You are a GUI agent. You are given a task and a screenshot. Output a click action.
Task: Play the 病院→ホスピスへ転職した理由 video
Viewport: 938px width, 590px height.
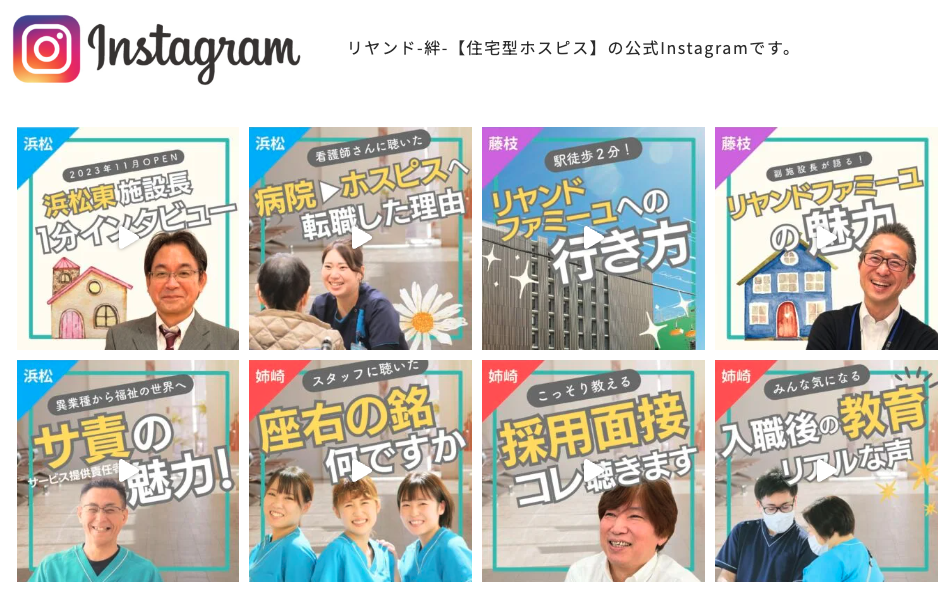point(360,238)
